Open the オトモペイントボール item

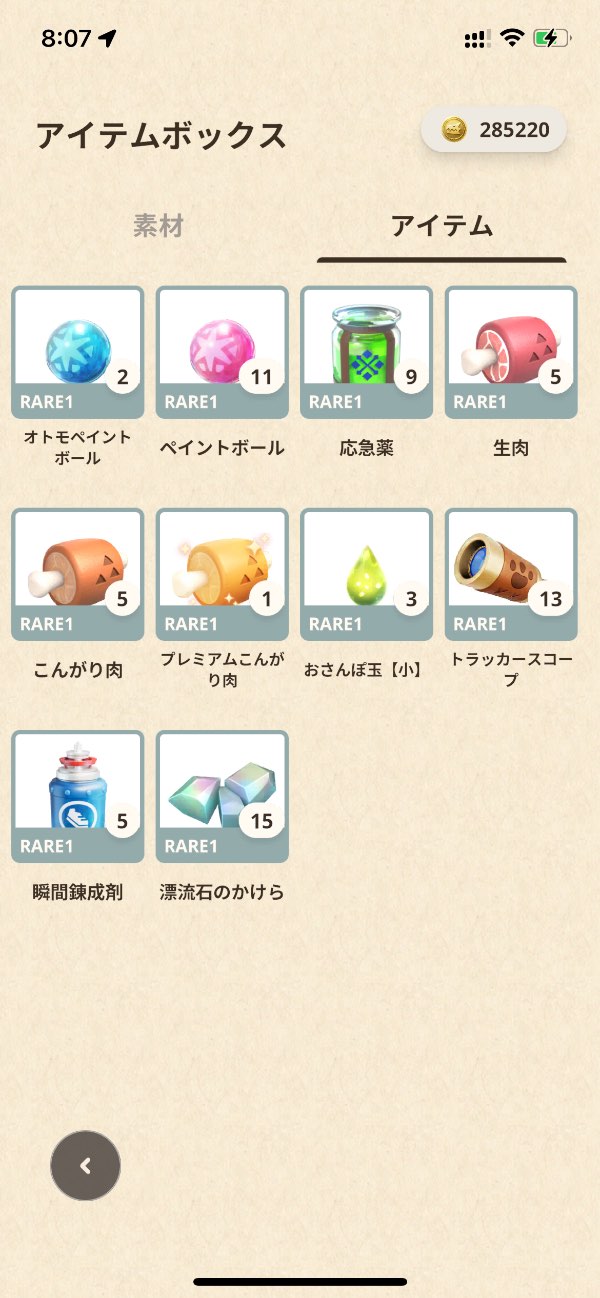tap(78, 352)
